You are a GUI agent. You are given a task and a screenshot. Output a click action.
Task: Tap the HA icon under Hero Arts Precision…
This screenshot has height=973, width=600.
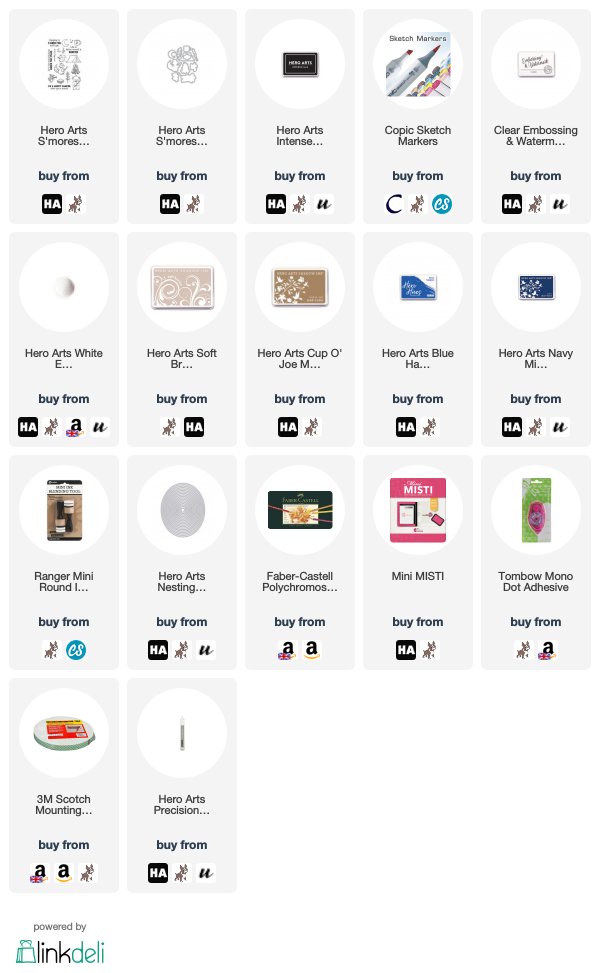coord(158,872)
